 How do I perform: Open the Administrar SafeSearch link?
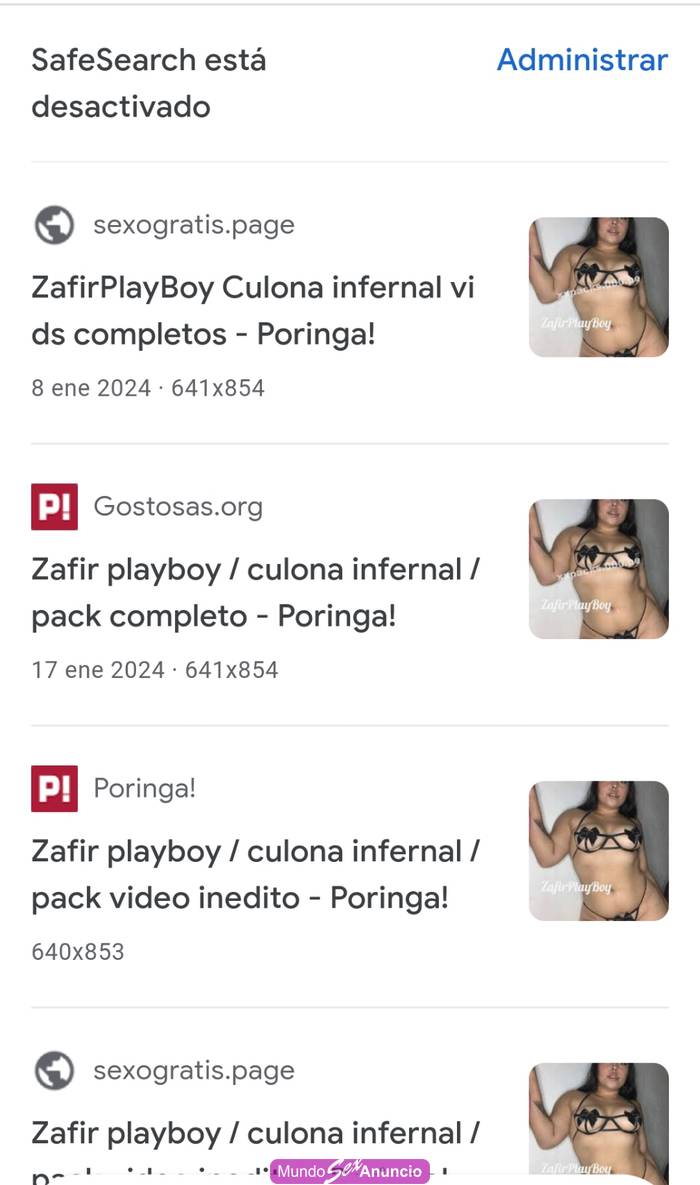[582, 60]
